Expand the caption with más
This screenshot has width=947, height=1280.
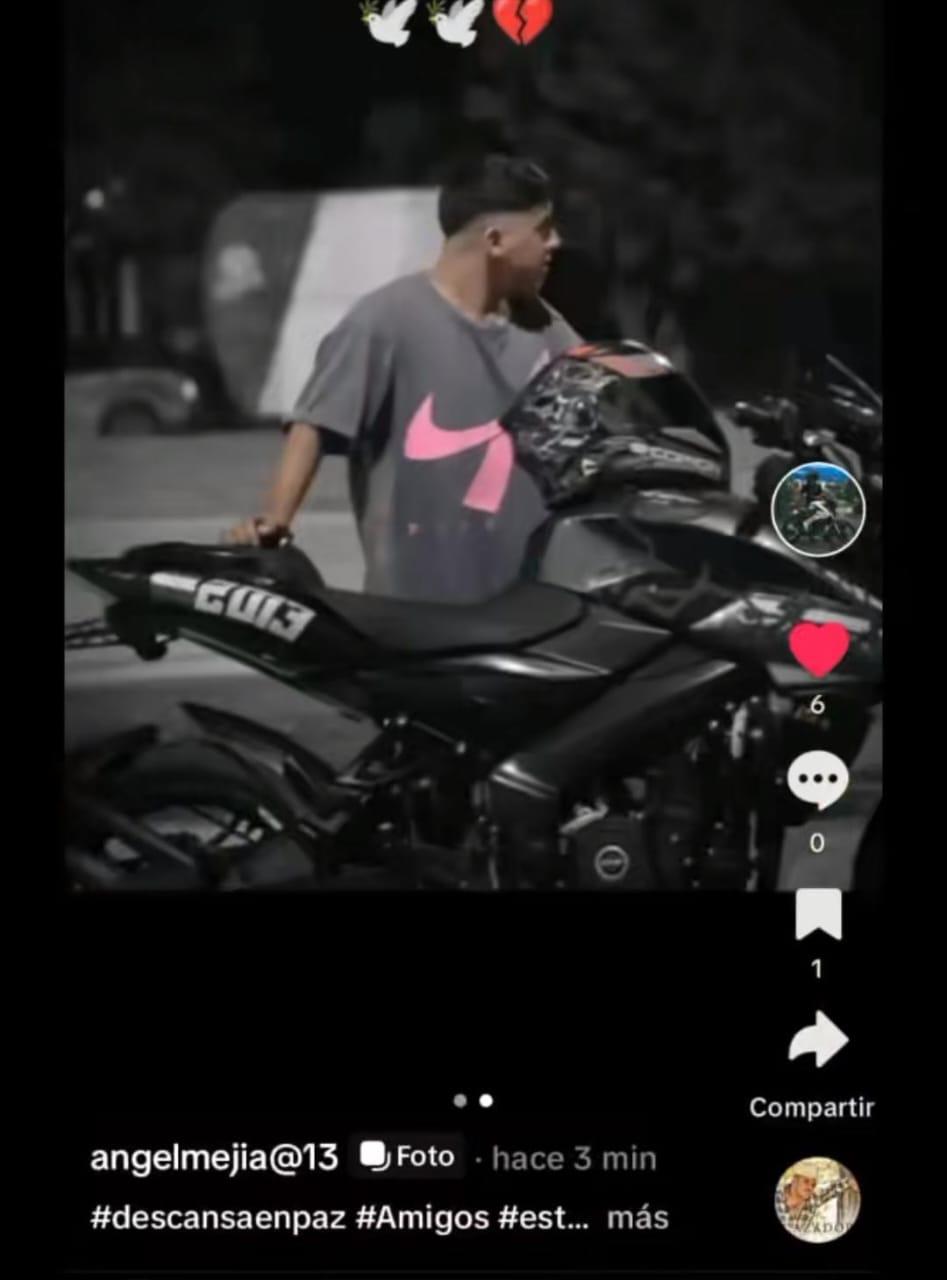click(637, 1218)
